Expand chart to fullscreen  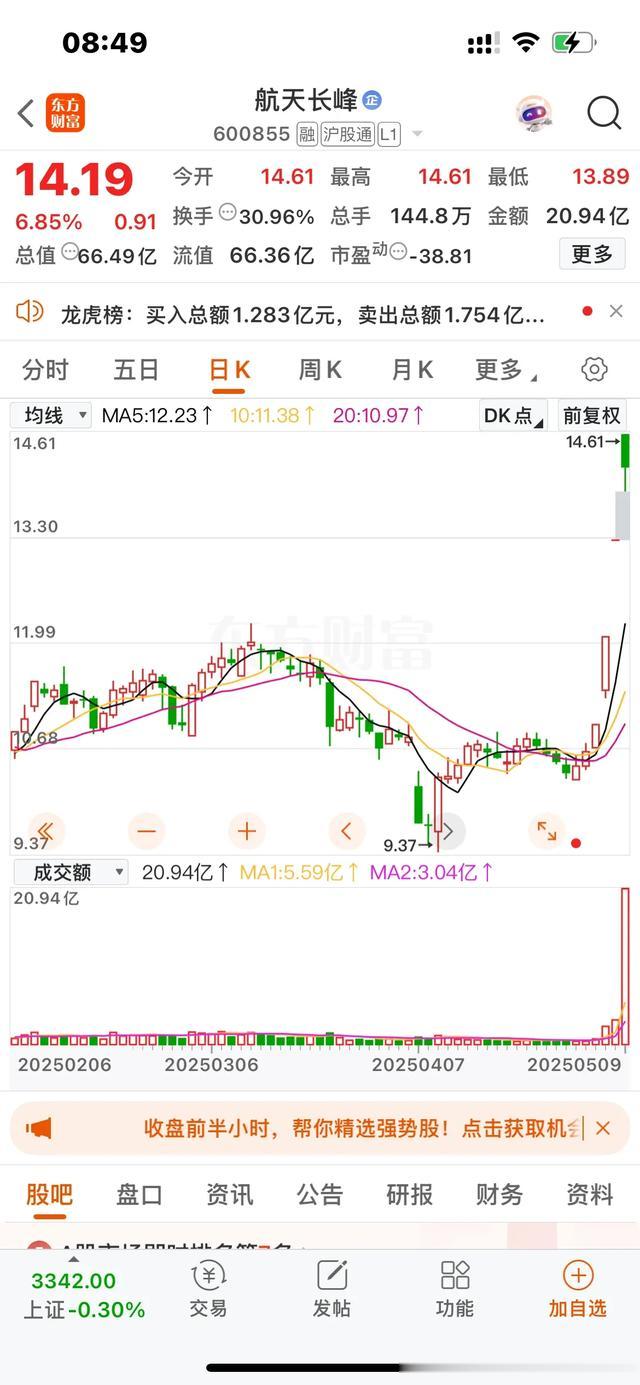point(547,830)
